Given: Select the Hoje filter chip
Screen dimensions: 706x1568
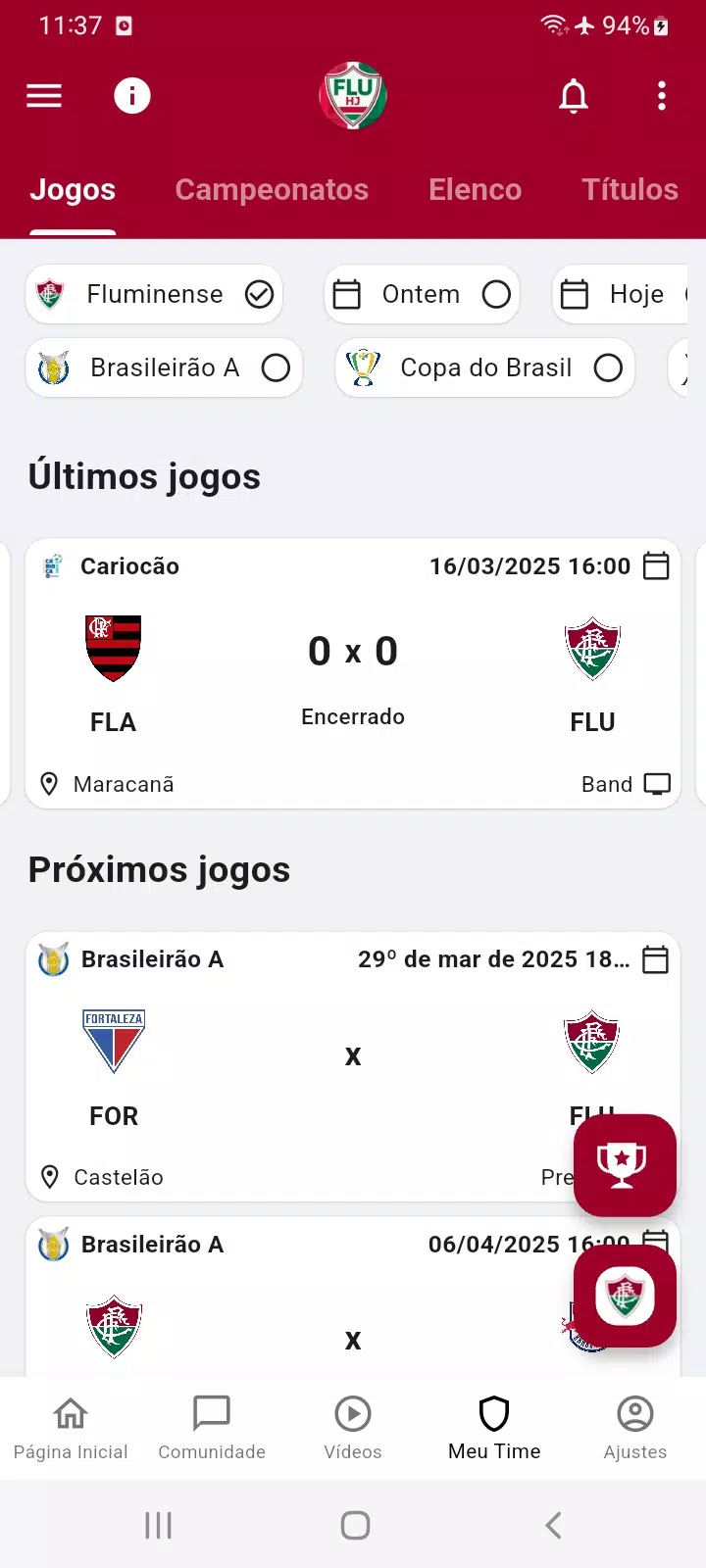Looking at the screenshot, I should (x=620, y=294).
